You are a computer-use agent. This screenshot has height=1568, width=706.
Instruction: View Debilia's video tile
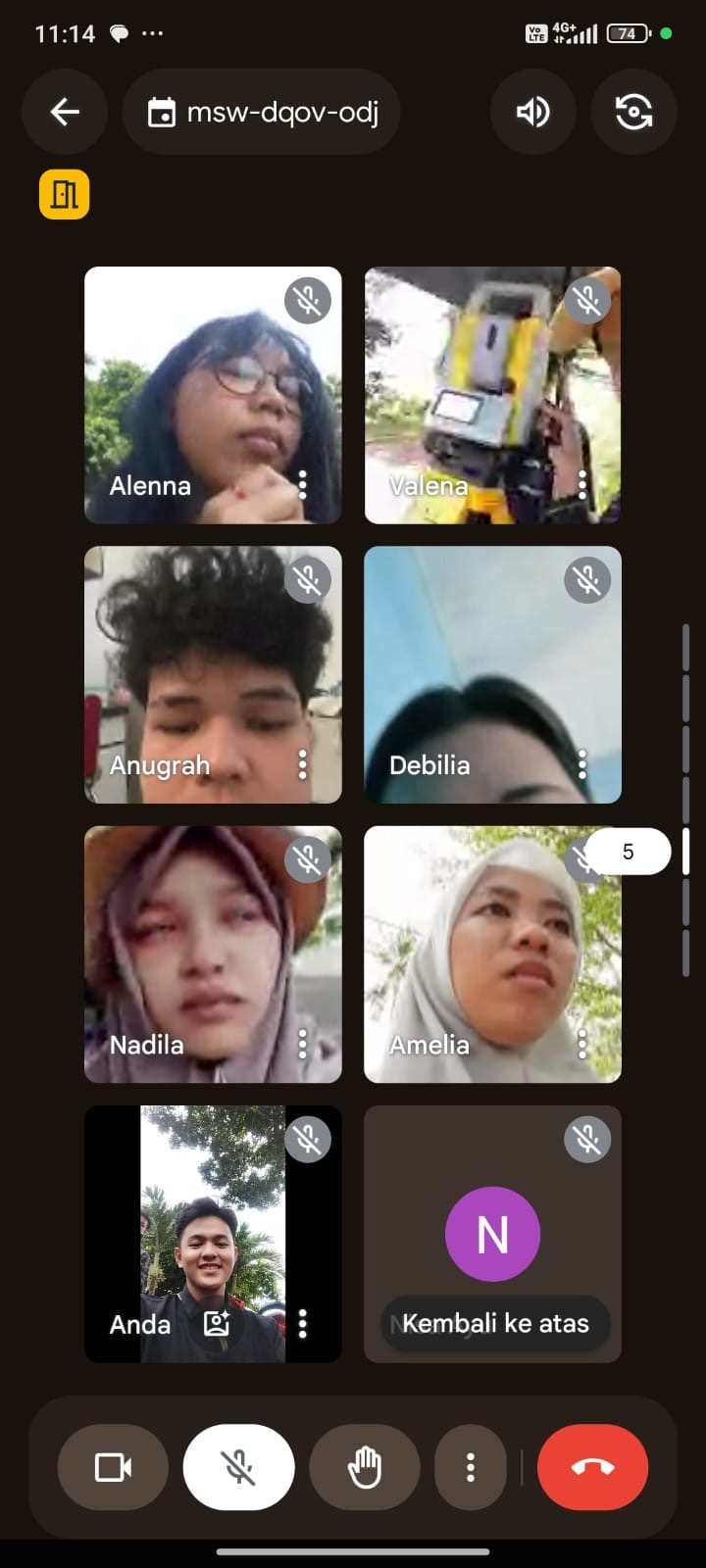(x=492, y=676)
